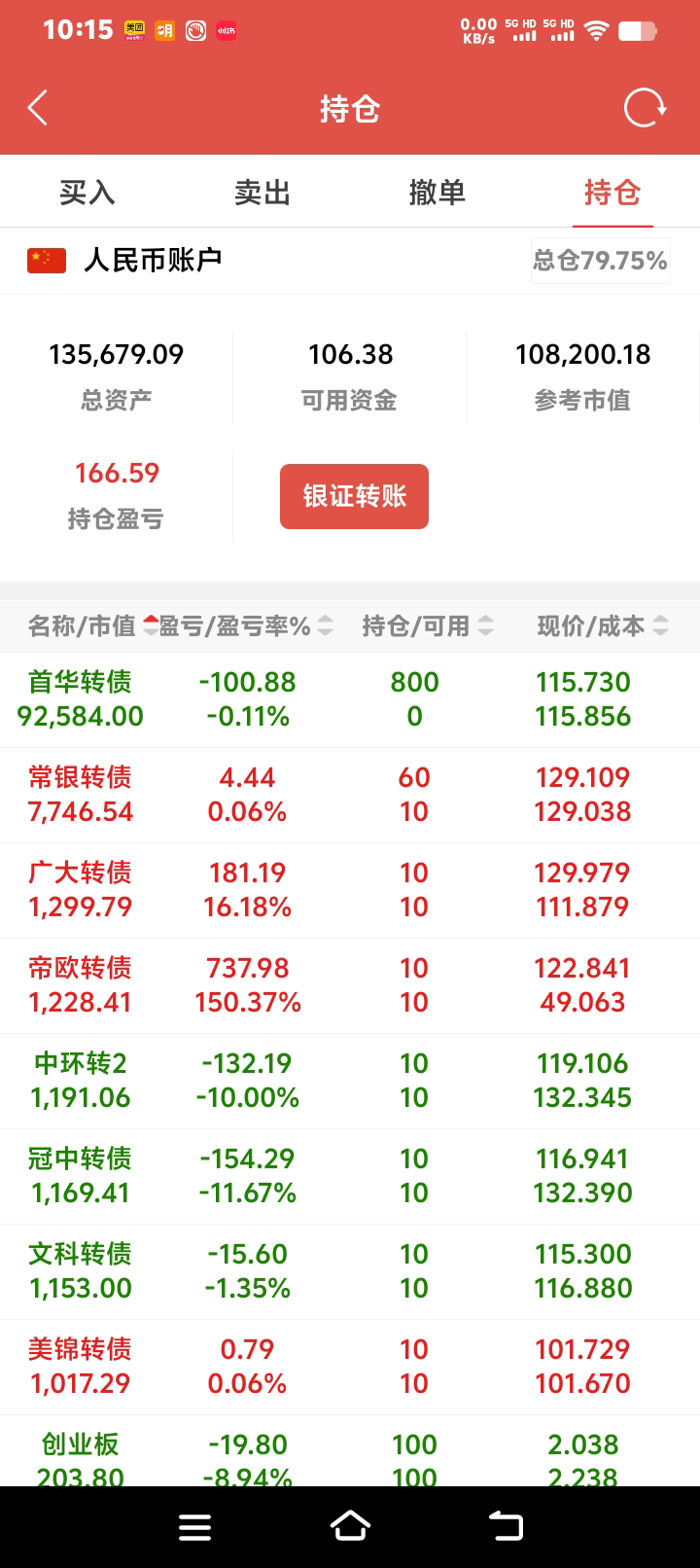Open the 中环转2 holding row
Screen dimensions: 700x1568
[350, 1081]
